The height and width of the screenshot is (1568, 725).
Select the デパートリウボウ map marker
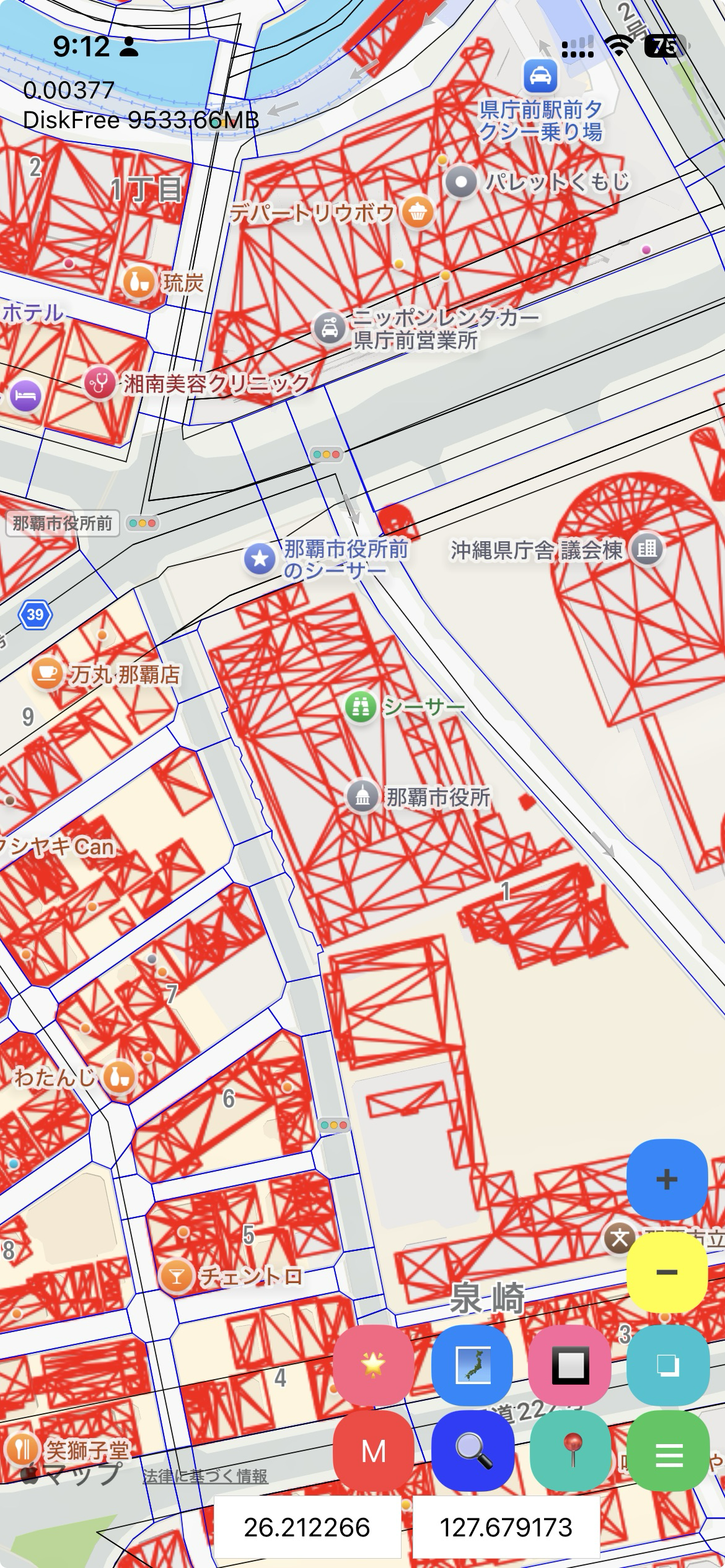click(x=418, y=212)
